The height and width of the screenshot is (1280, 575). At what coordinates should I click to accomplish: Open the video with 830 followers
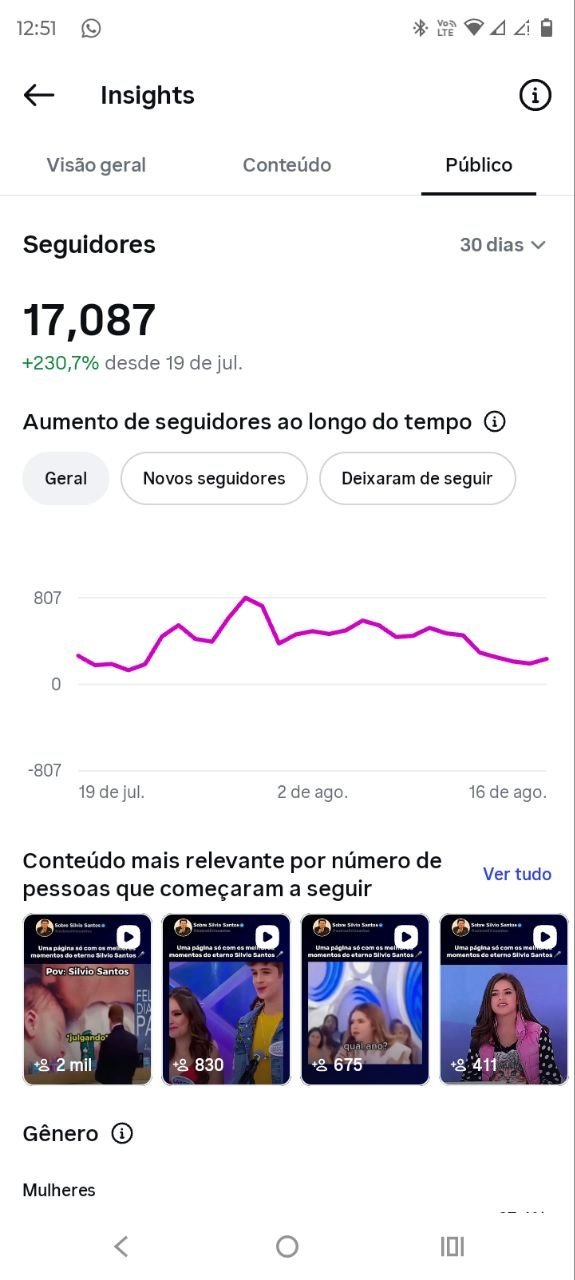pos(226,999)
